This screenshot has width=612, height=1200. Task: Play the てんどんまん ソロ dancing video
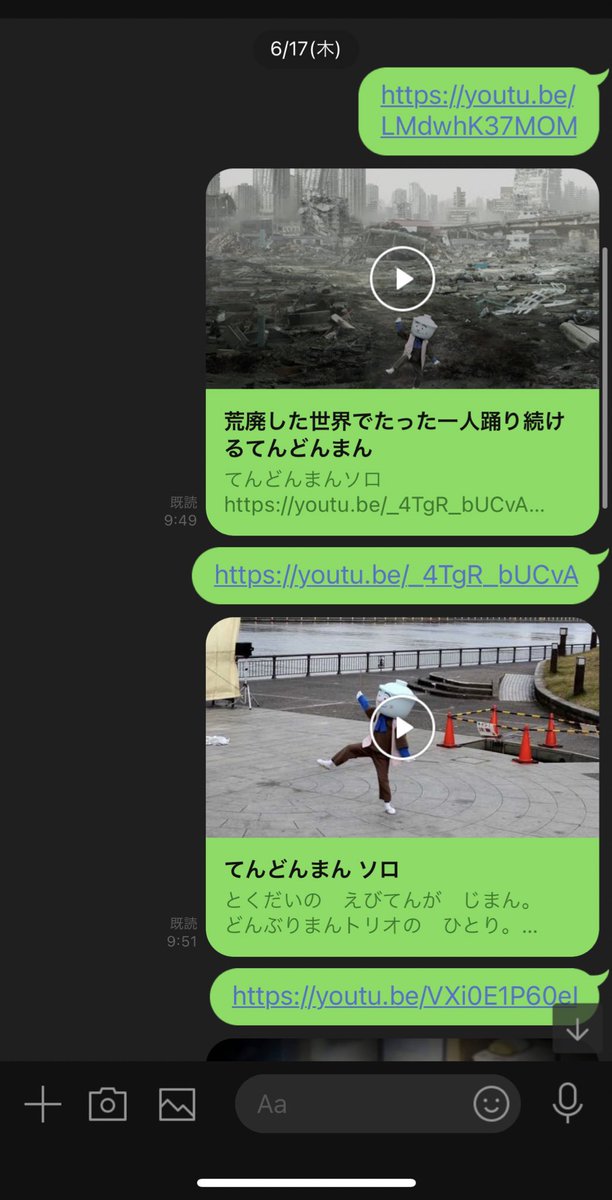pyautogui.click(x=402, y=729)
